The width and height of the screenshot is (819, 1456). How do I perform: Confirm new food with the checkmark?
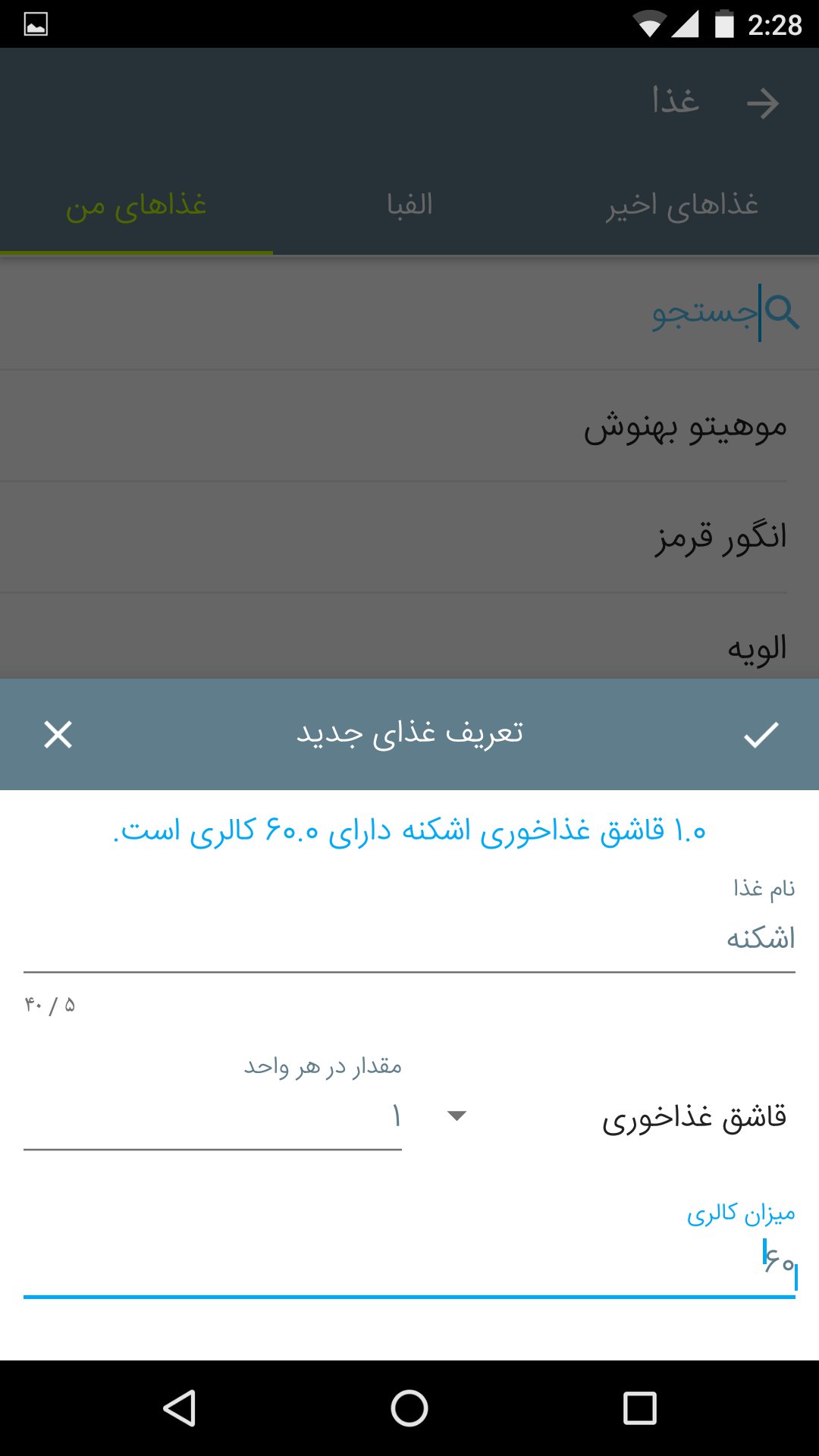pyautogui.click(x=761, y=734)
